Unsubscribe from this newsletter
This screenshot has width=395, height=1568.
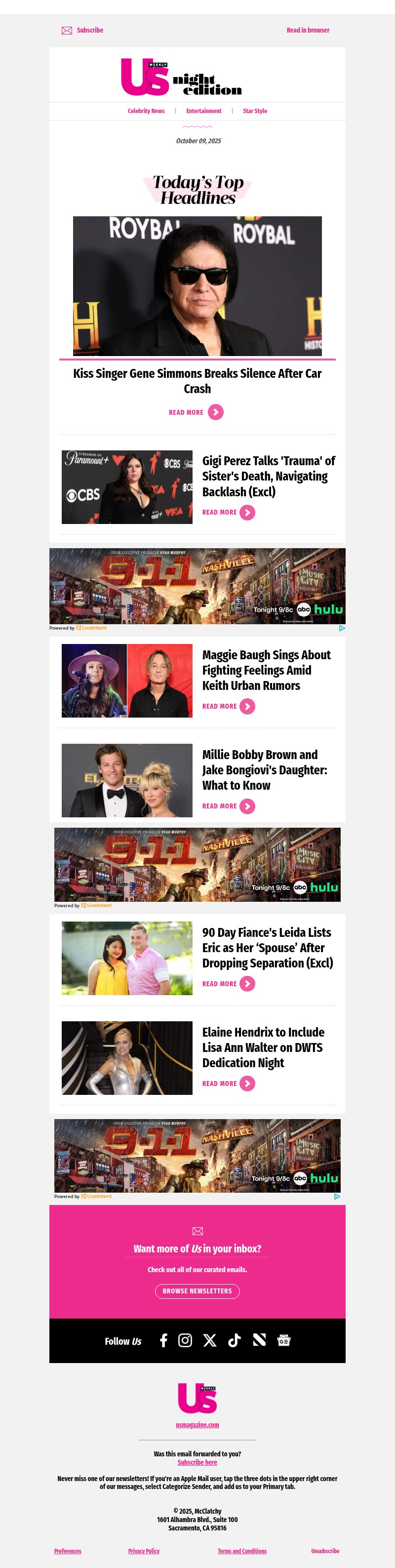point(325,1551)
